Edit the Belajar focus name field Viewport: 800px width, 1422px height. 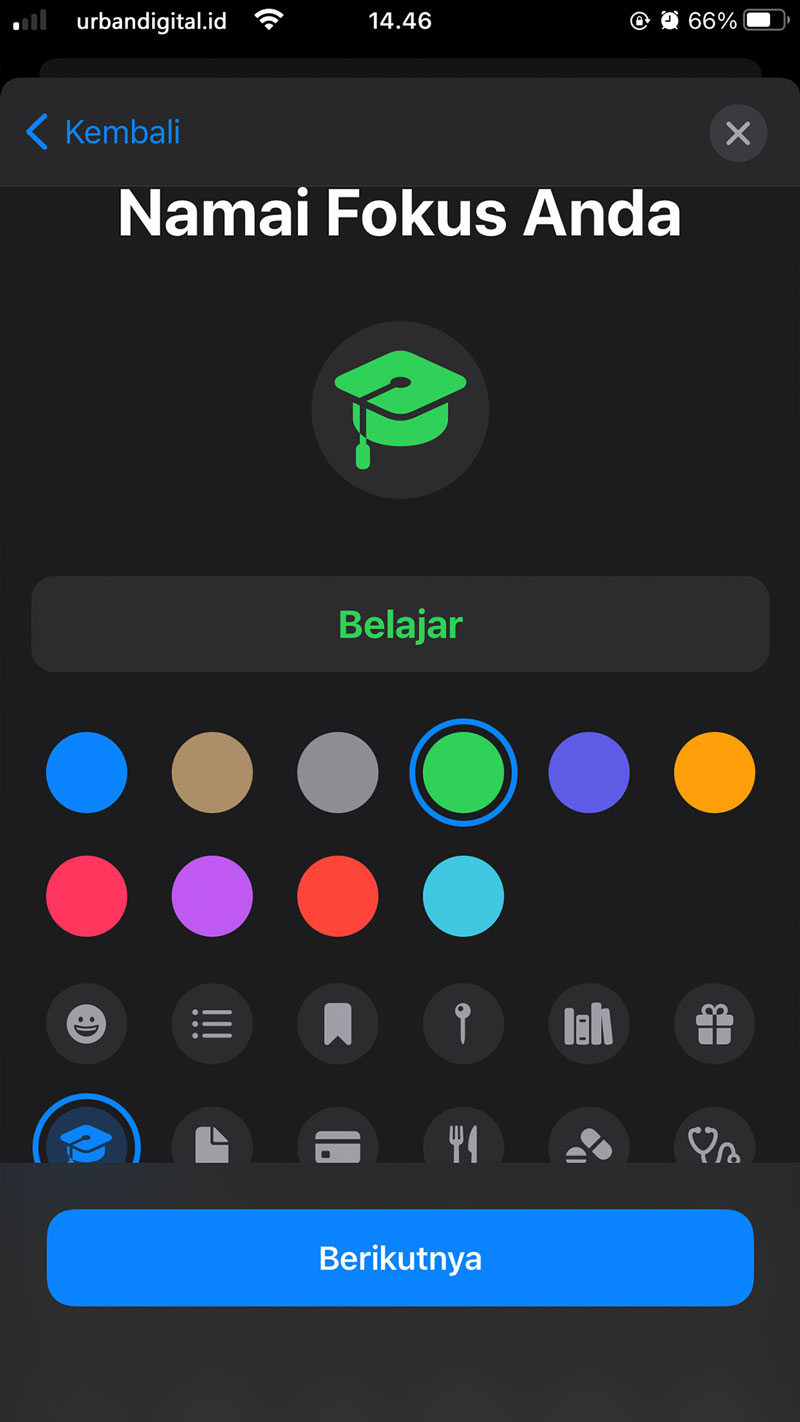click(400, 624)
